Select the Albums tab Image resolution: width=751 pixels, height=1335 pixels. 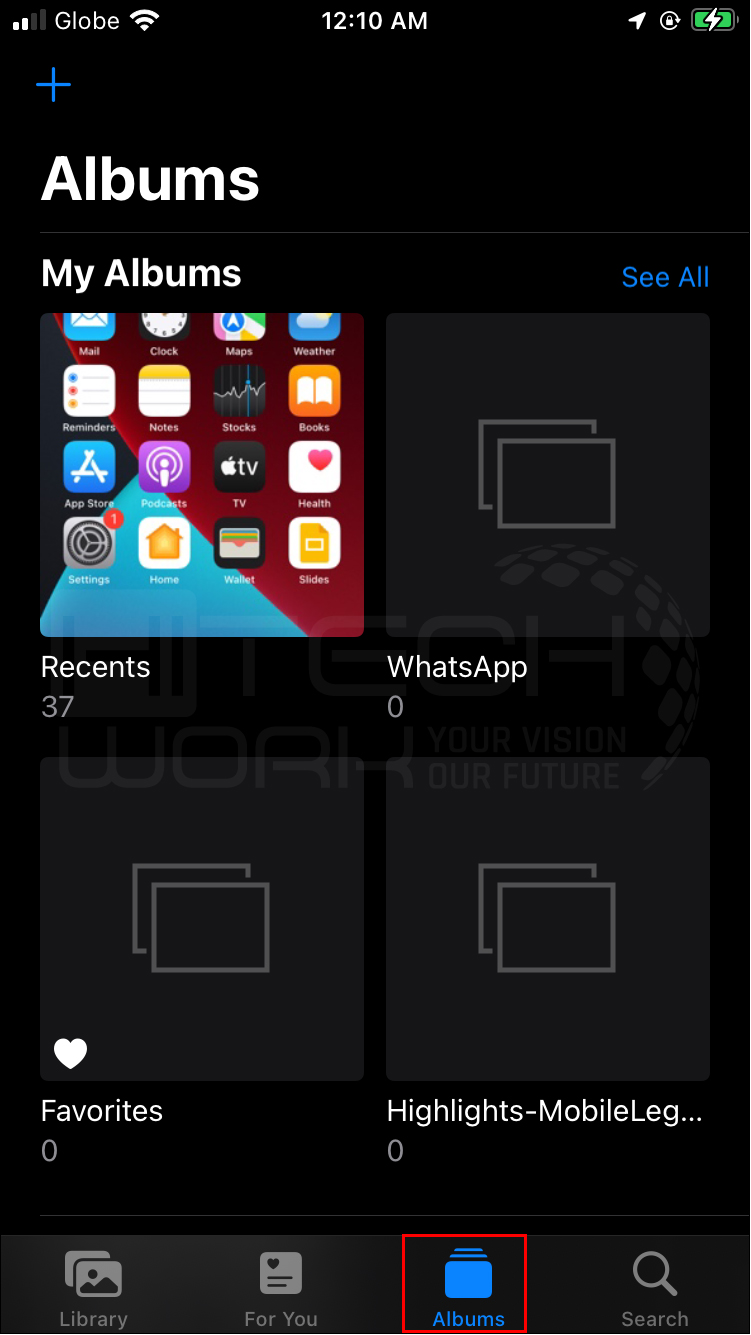coord(468,1287)
